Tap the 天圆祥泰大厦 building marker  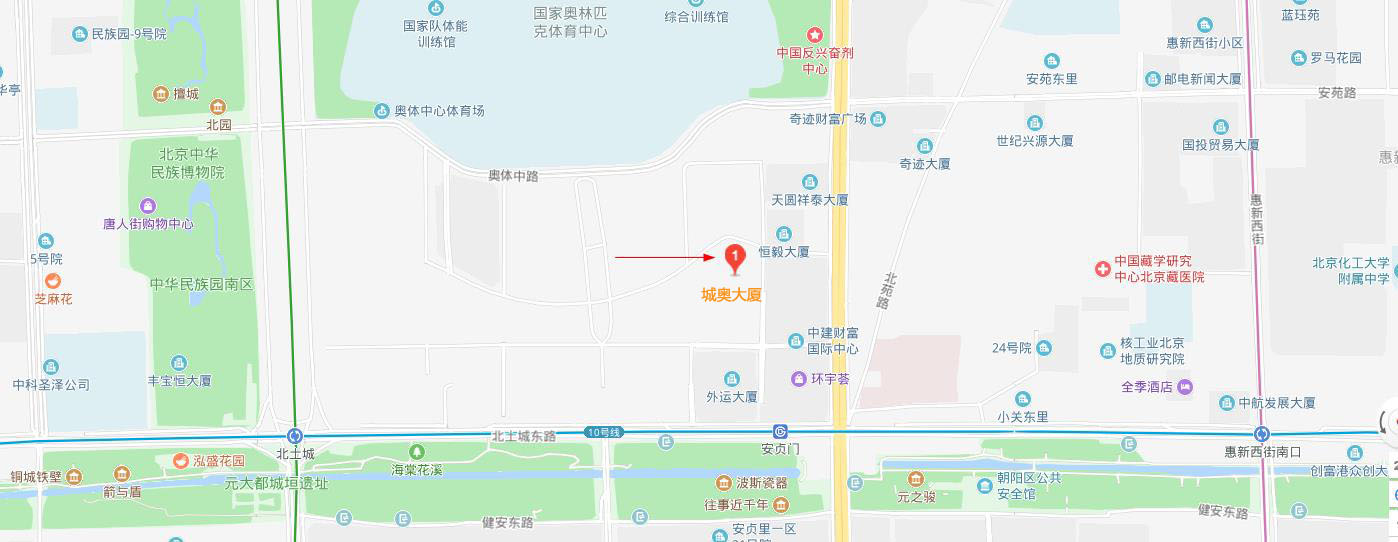pos(809,181)
